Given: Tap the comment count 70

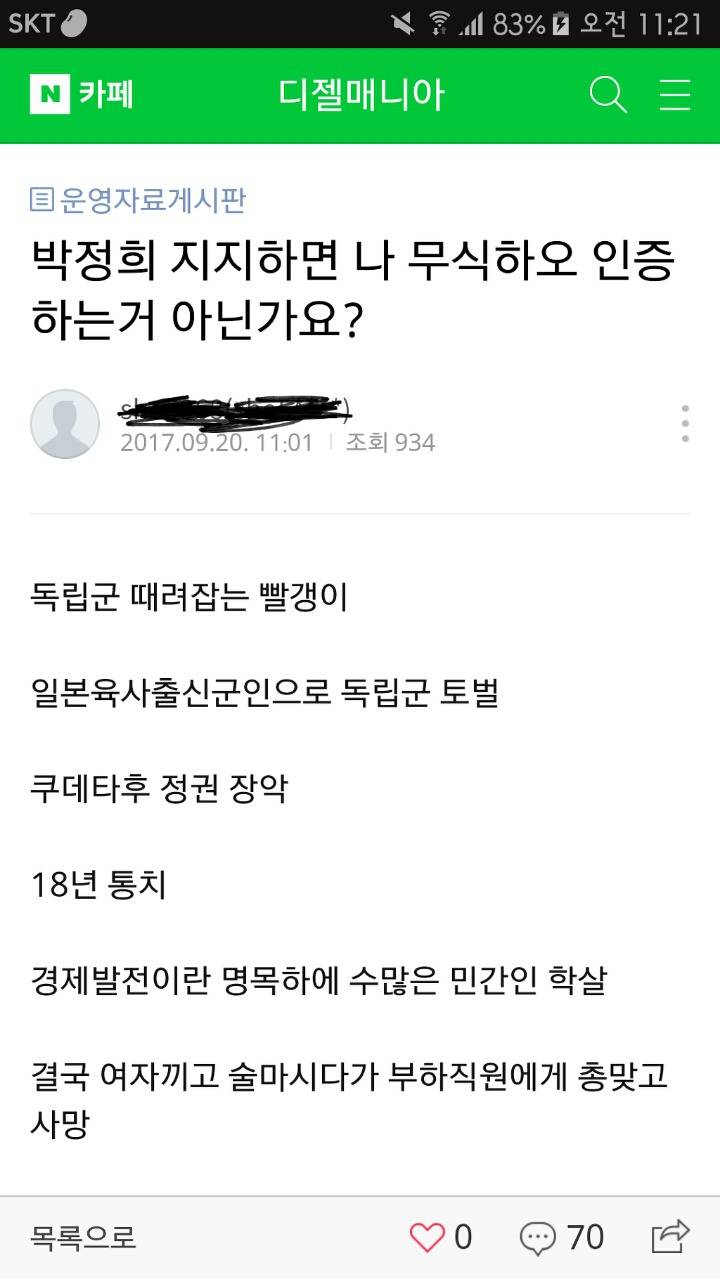Looking at the screenshot, I should [589, 1237].
